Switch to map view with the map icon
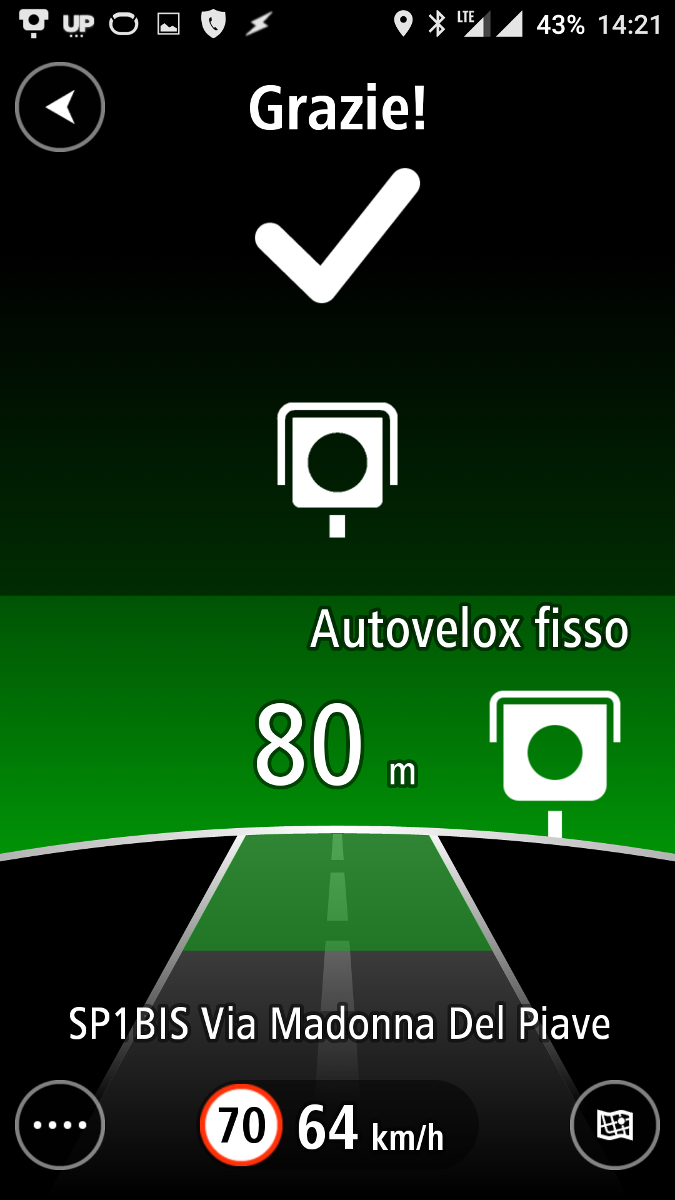The height and width of the screenshot is (1200, 675). point(614,1125)
